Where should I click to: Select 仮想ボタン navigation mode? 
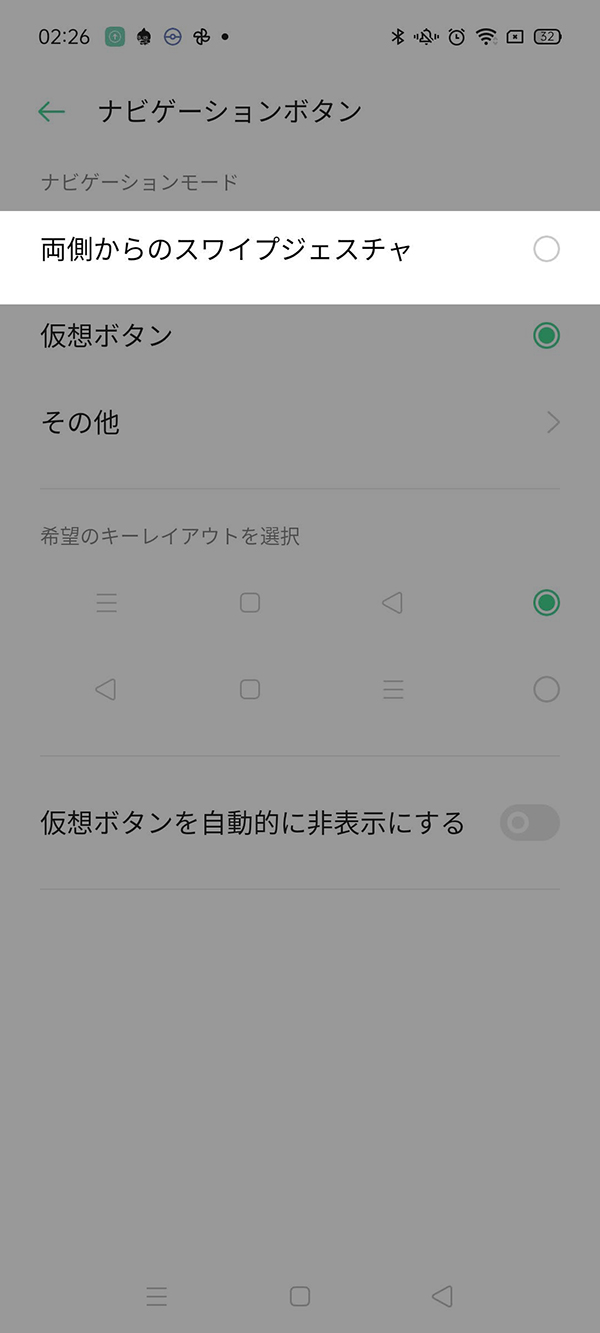point(300,335)
